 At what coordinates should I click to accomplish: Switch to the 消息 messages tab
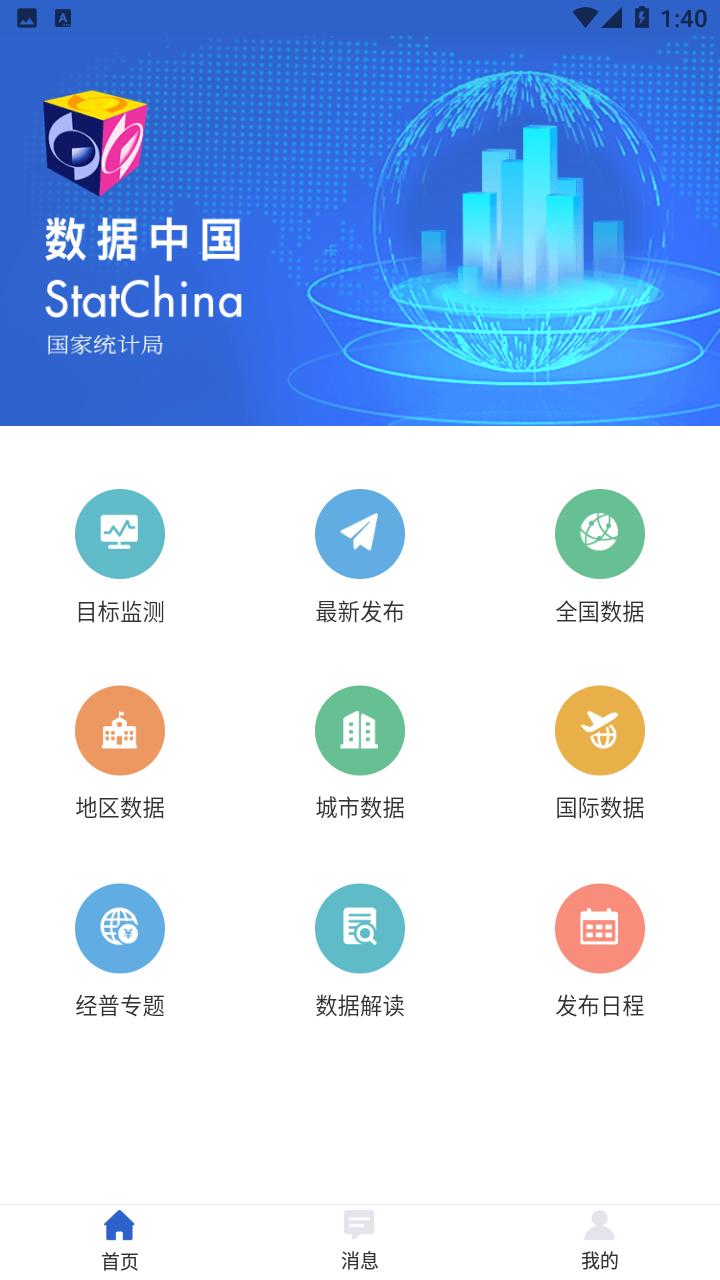pos(360,1240)
